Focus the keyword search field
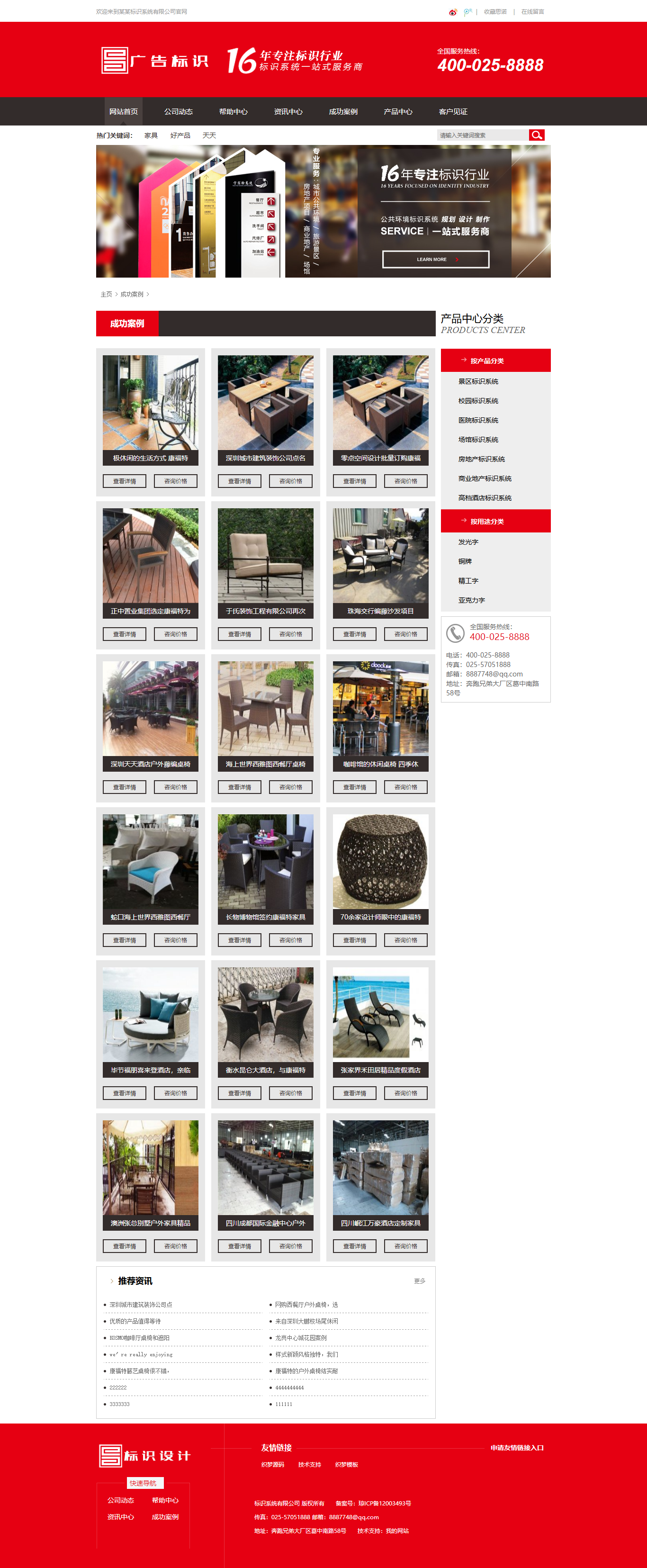 [482, 135]
